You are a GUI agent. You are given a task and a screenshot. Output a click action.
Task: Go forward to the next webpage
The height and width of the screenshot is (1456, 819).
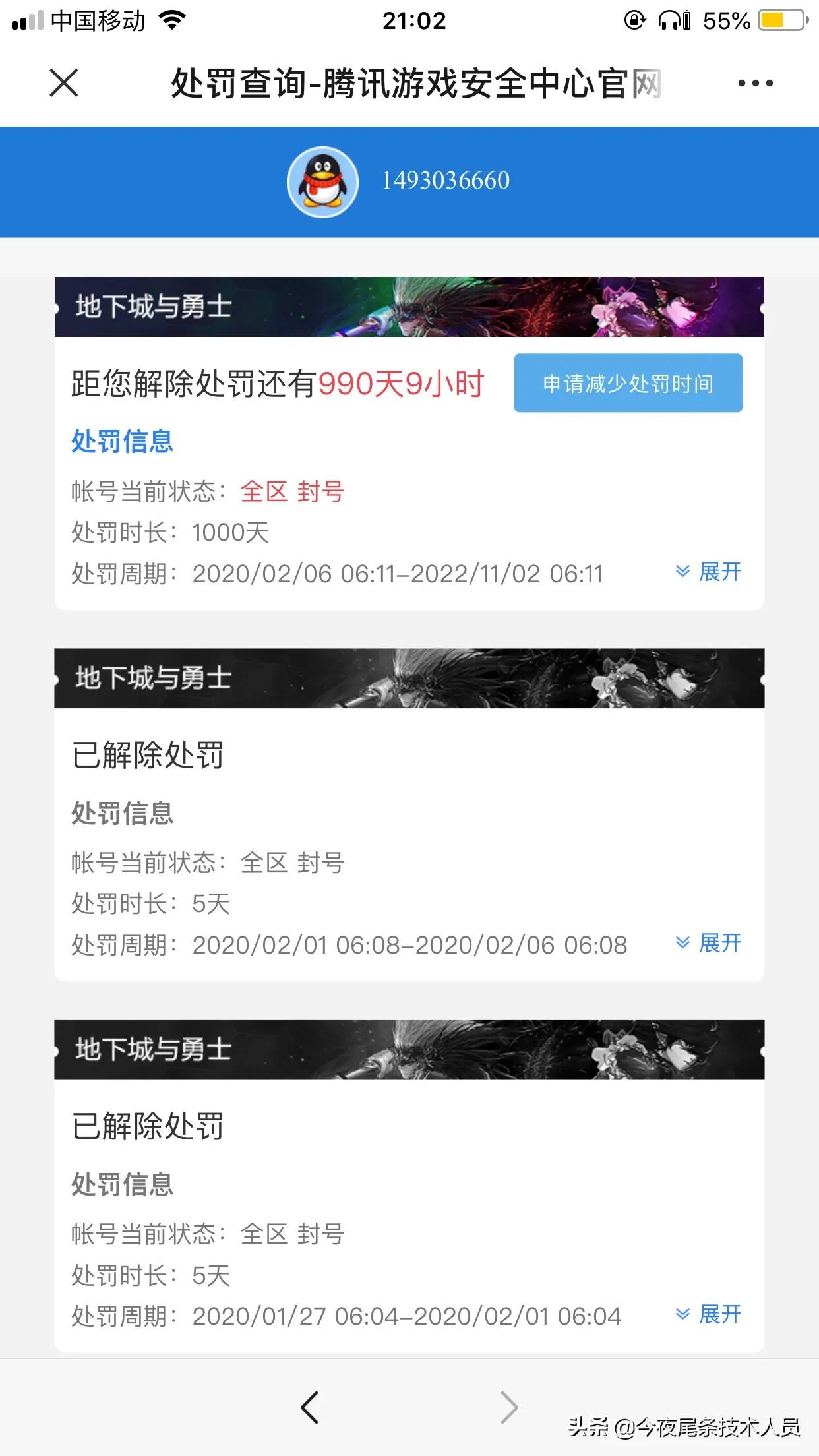coord(509,1407)
